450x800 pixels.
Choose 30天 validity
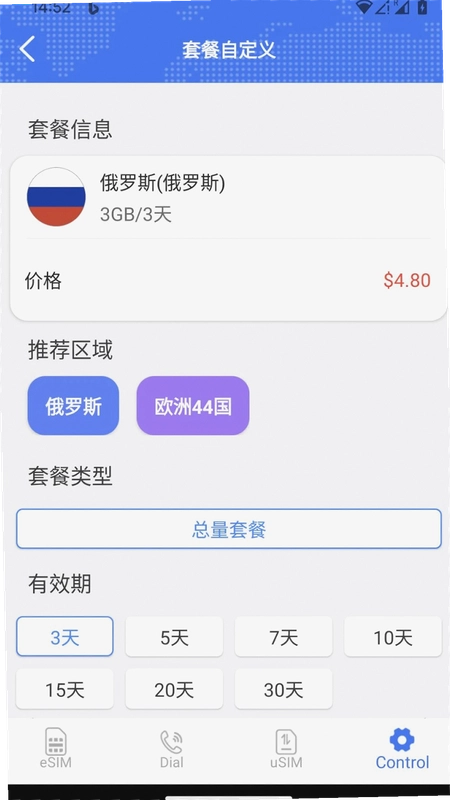(x=283, y=689)
